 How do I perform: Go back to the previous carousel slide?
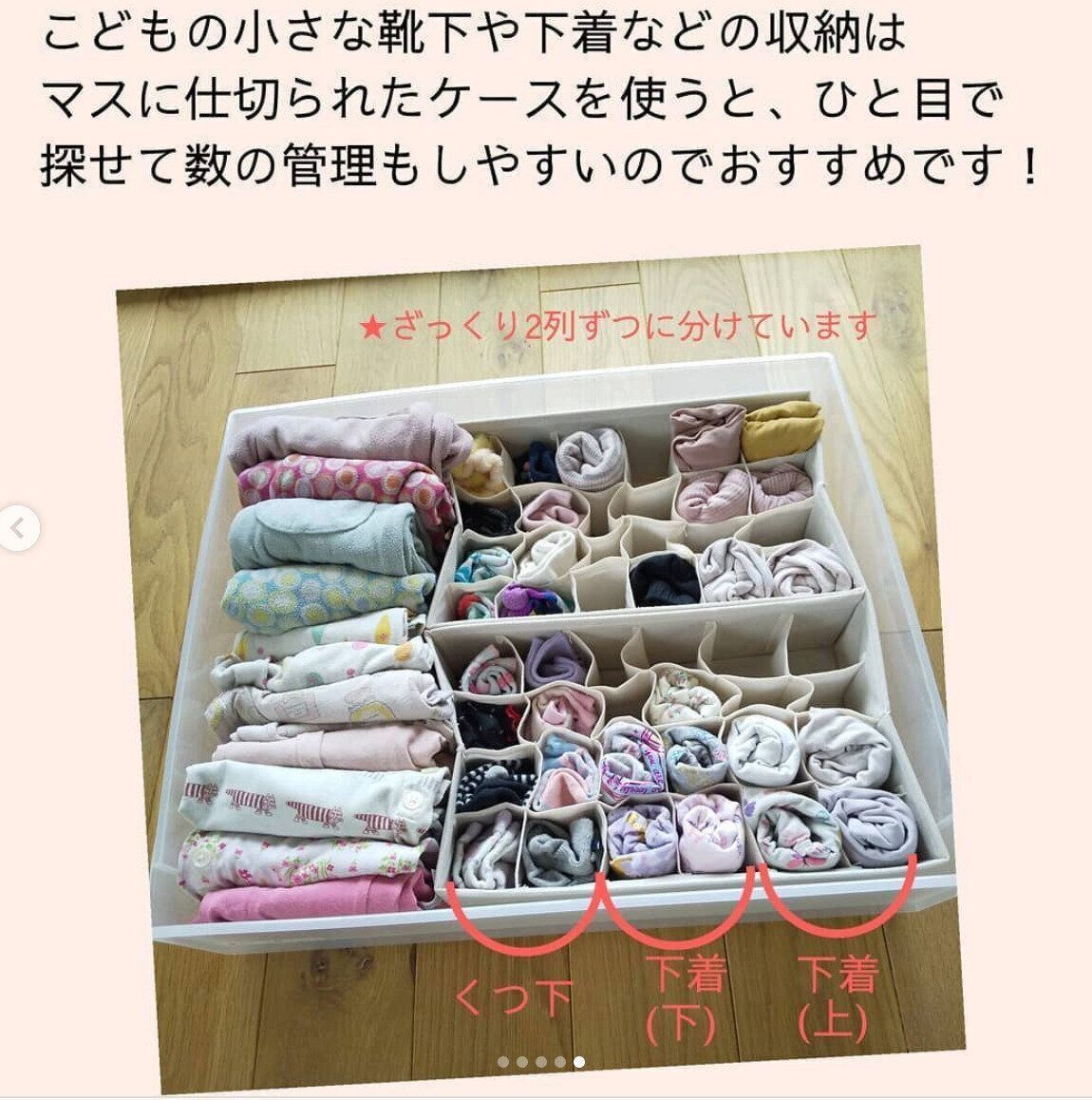(17, 529)
